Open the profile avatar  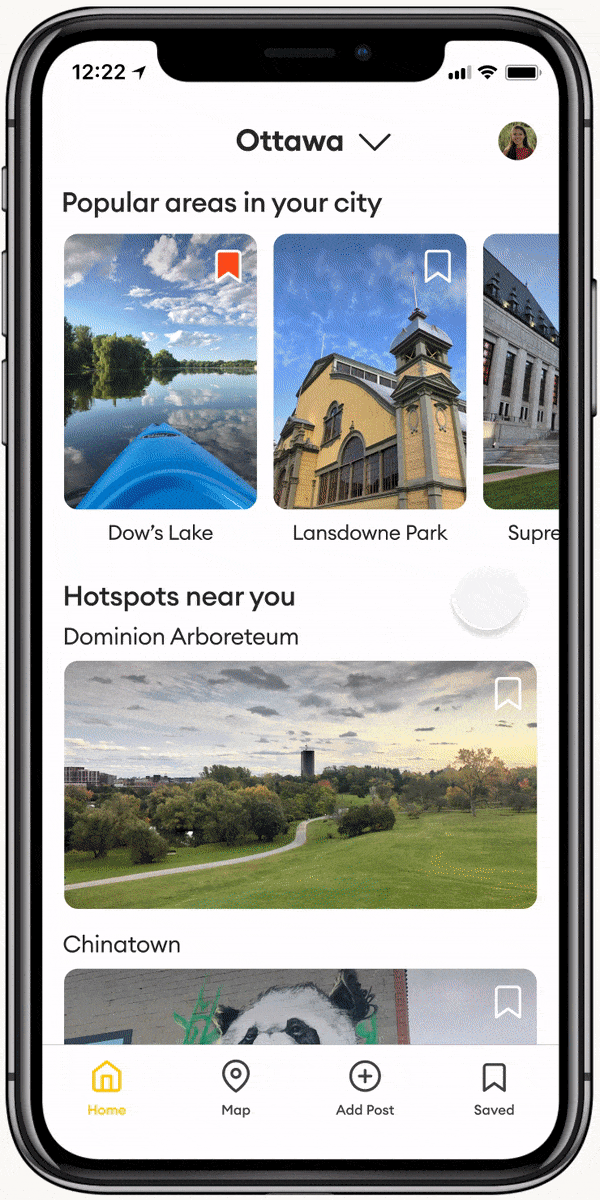coord(517,142)
